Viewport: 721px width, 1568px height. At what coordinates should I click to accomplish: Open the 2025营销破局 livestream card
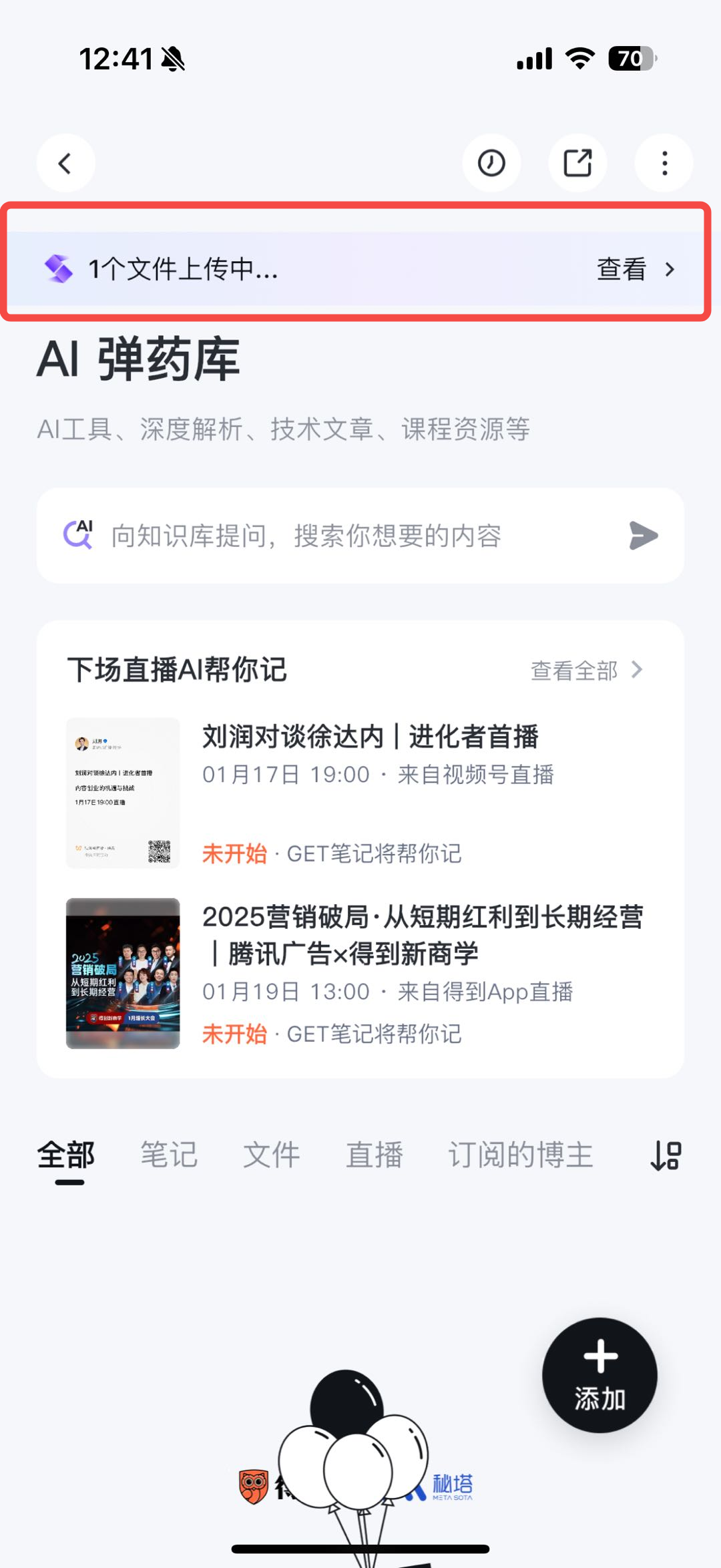point(360,973)
